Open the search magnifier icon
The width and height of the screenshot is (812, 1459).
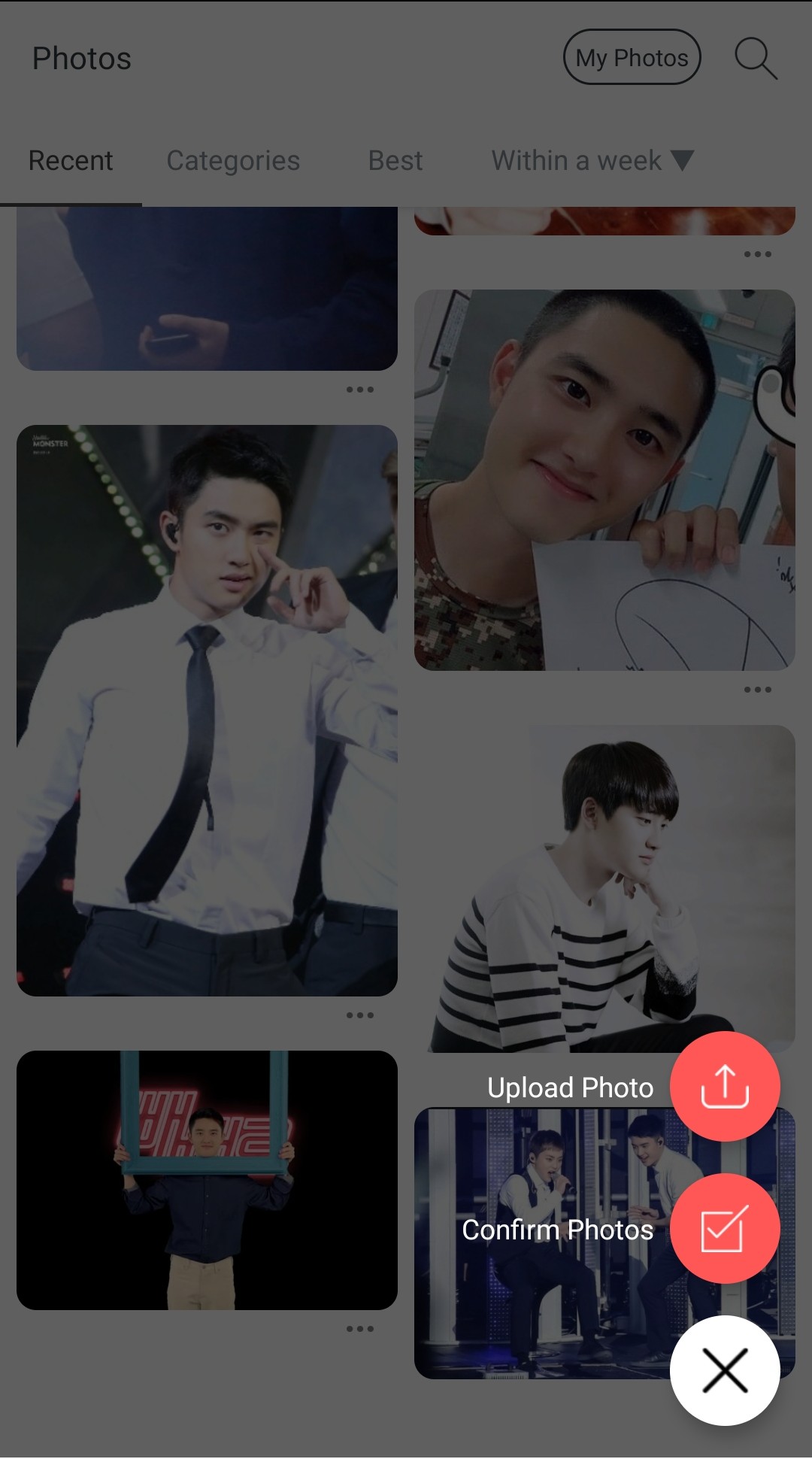756,58
